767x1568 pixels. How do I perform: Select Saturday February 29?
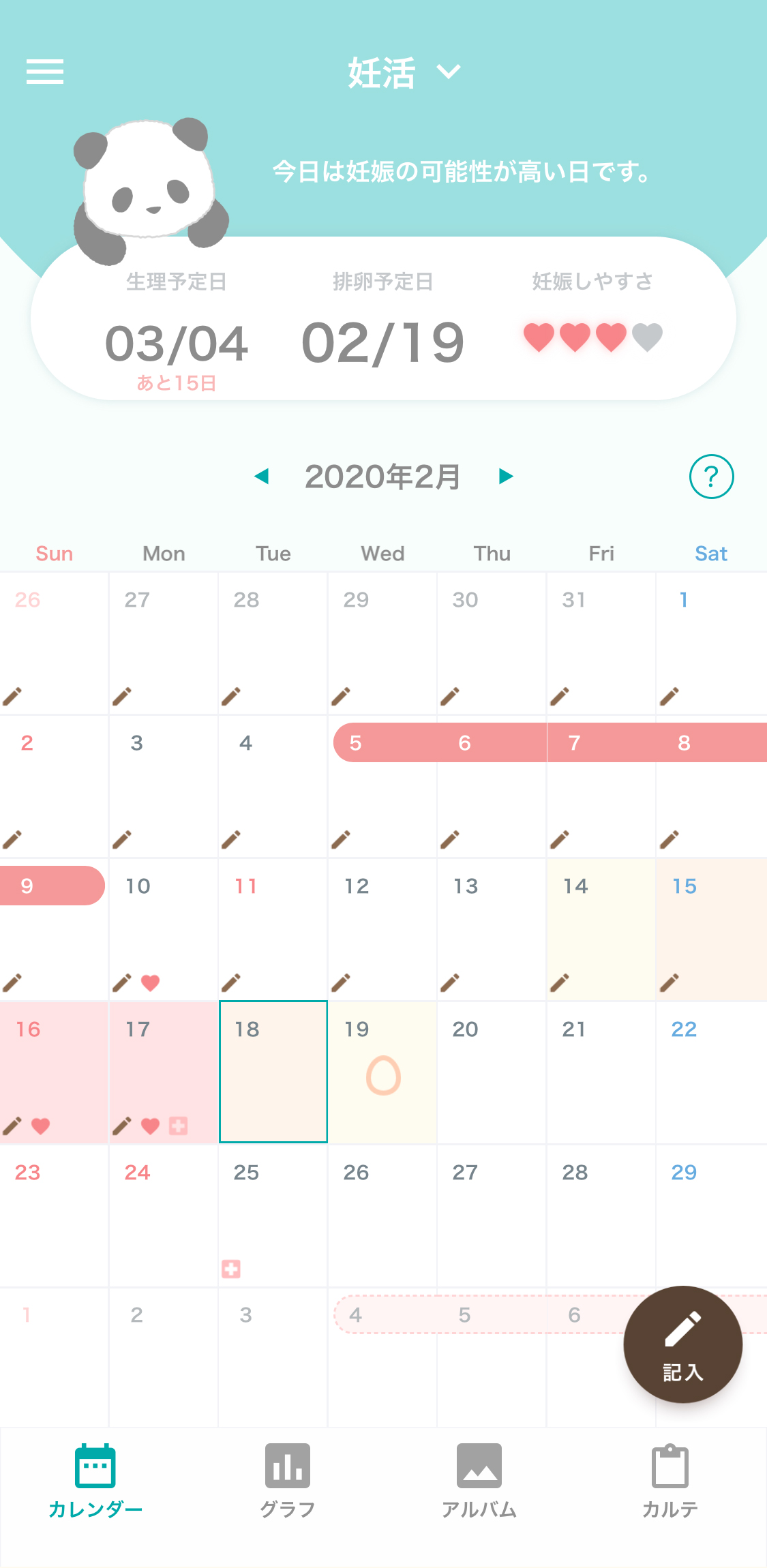711,1215
